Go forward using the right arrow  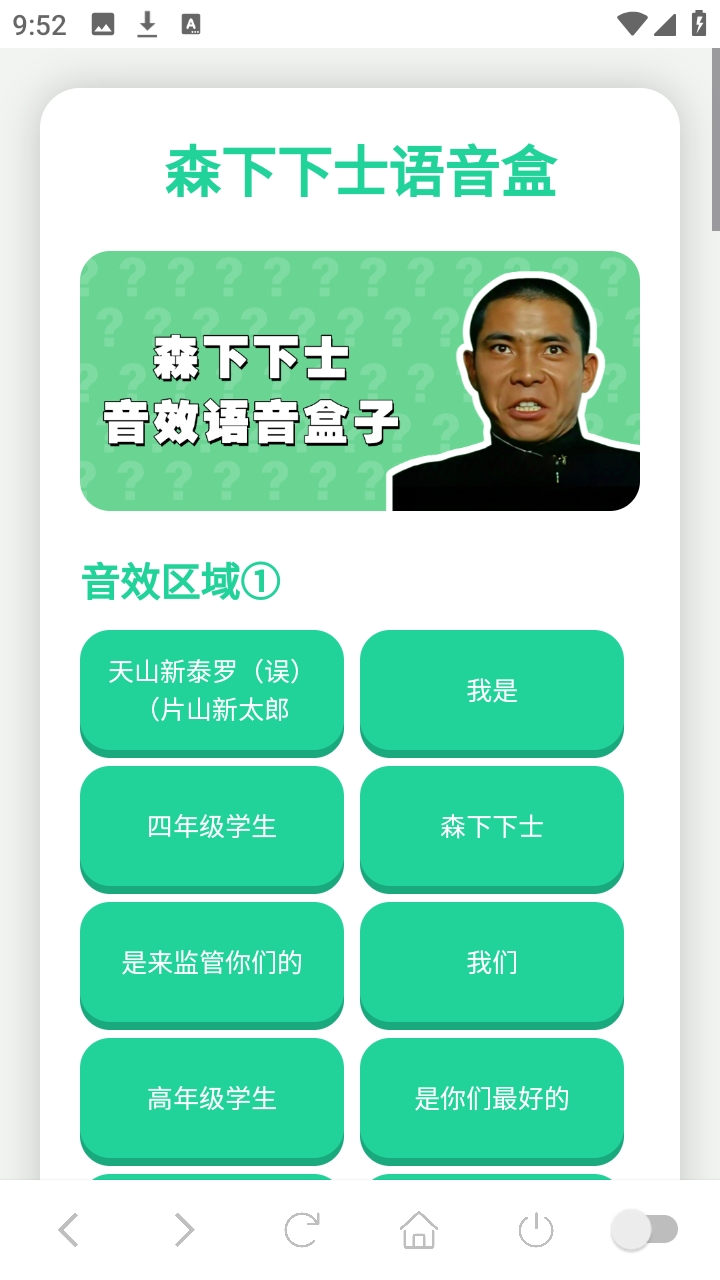tap(184, 1230)
